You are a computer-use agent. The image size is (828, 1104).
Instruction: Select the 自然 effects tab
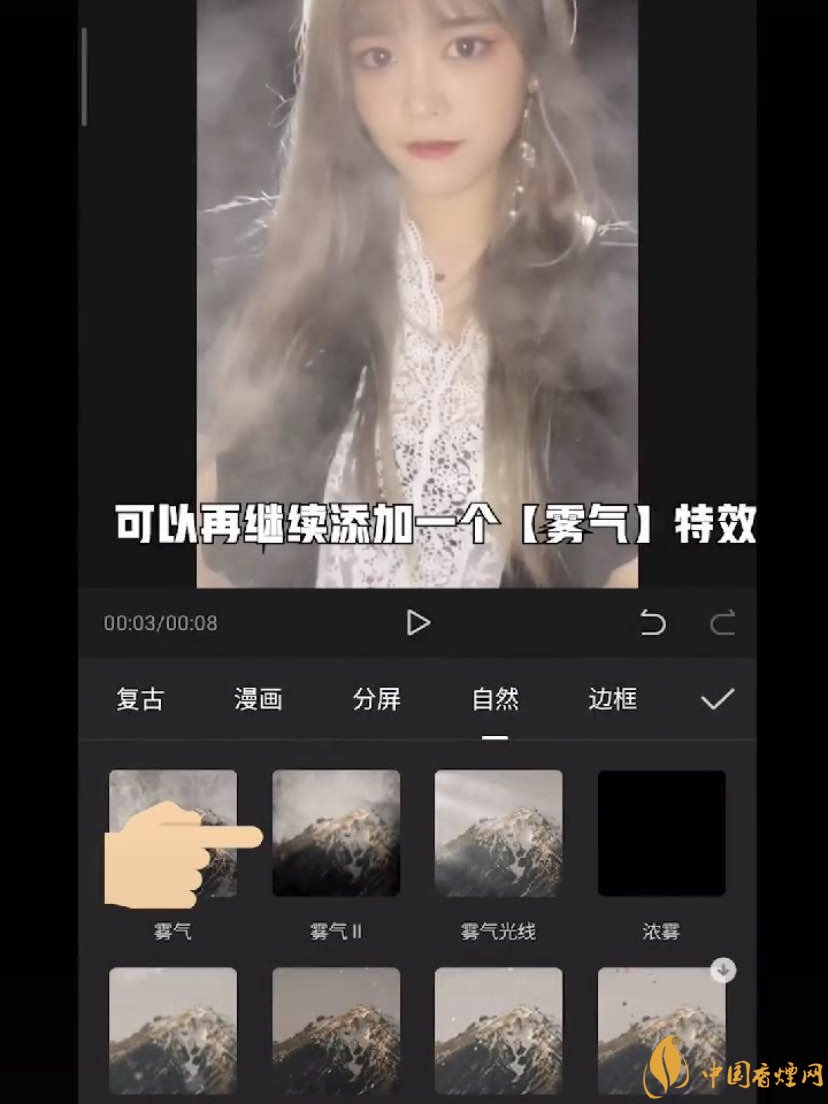click(x=495, y=699)
